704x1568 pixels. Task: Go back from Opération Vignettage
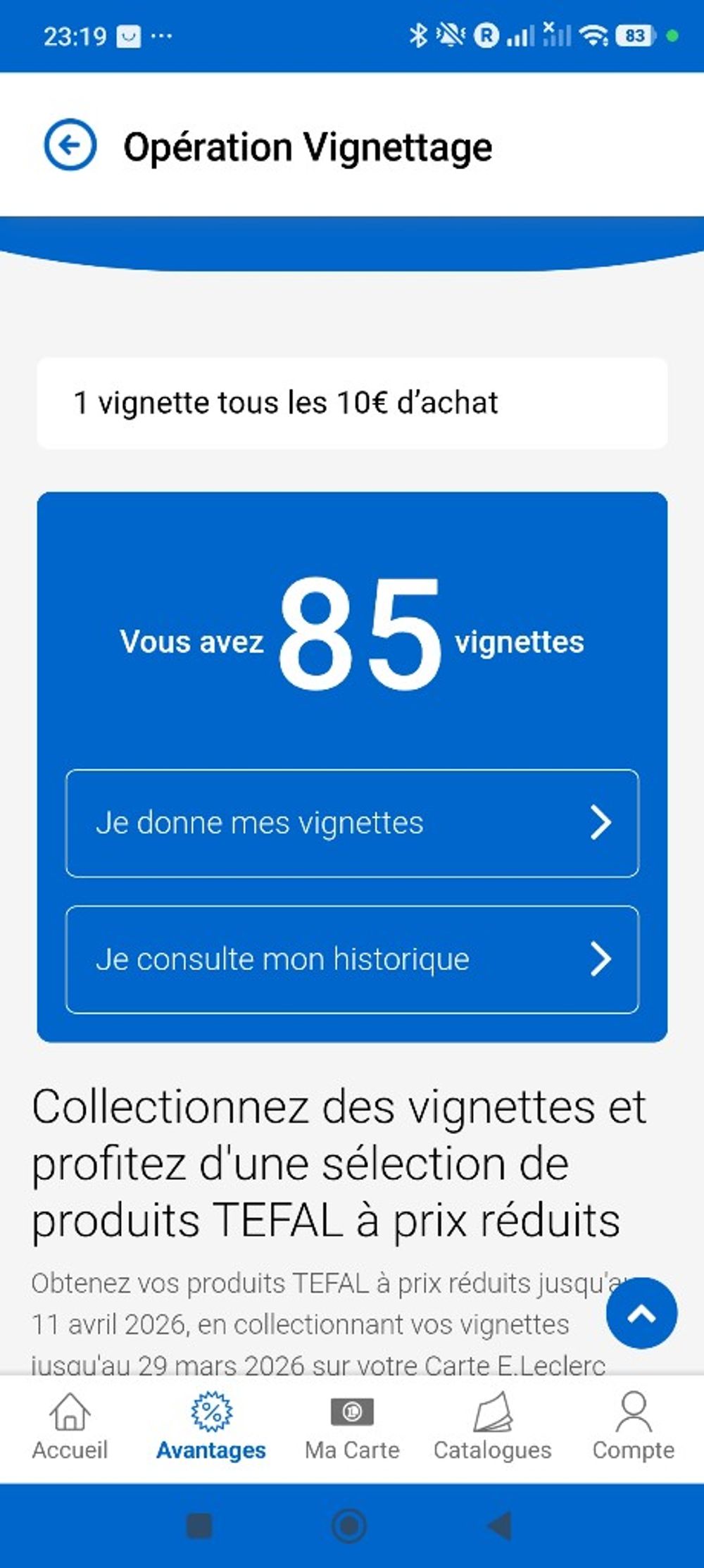coord(70,146)
